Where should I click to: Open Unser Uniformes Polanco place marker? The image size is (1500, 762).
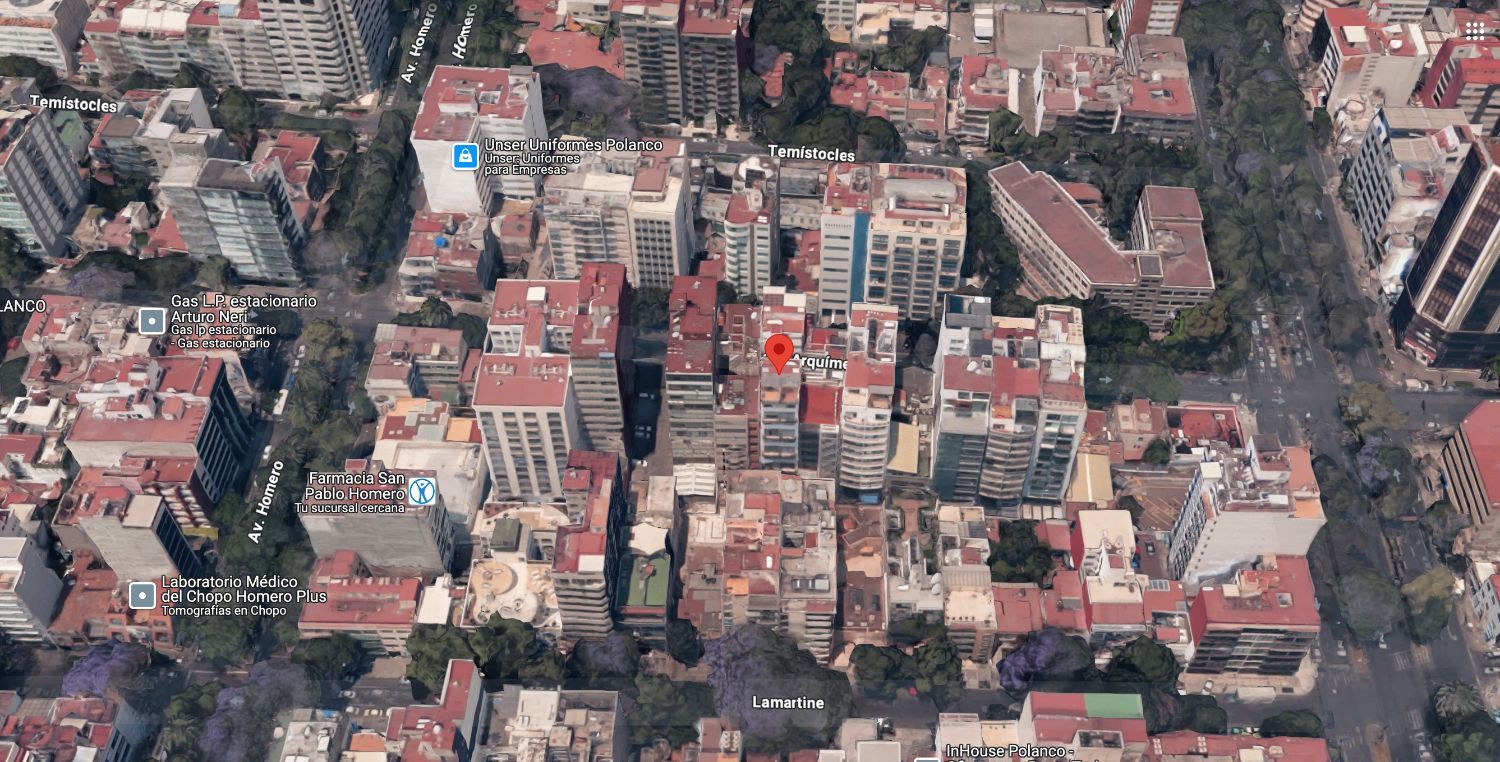[465, 156]
